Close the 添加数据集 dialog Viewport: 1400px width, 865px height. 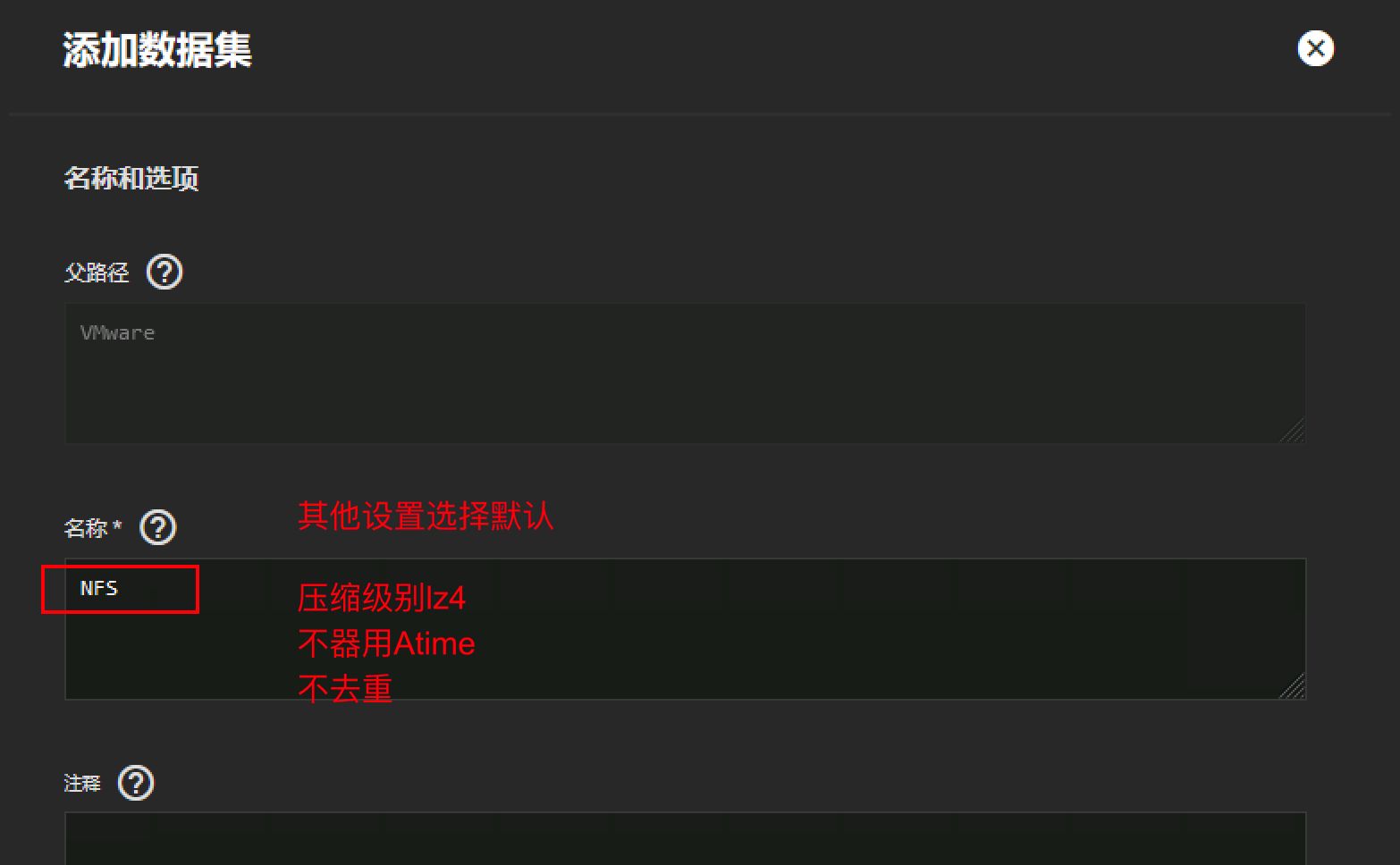click(x=1315, y=48)
